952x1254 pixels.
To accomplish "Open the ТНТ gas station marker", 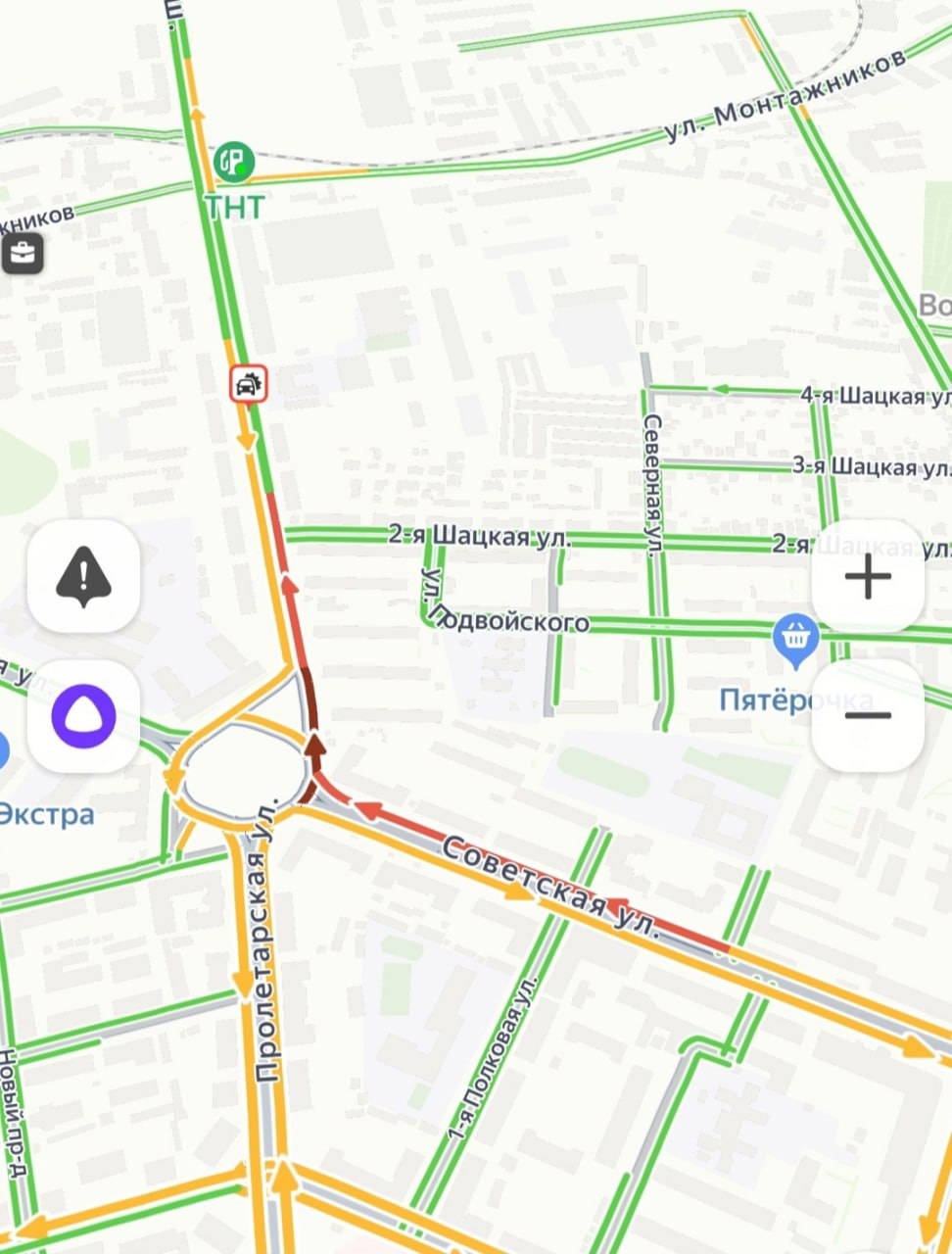I will tap(234, 162).
